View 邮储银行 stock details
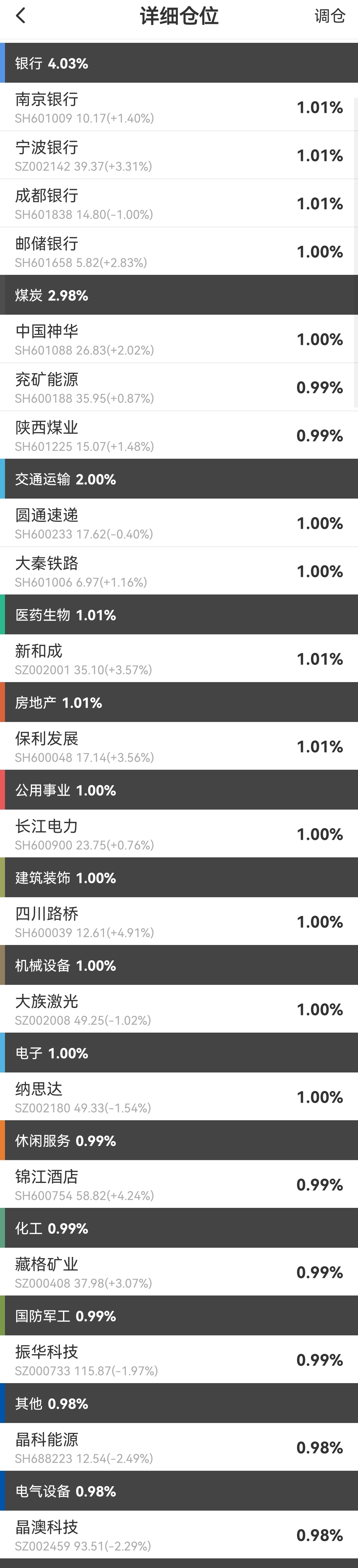Screen dimensions: 358x1568 179,251
